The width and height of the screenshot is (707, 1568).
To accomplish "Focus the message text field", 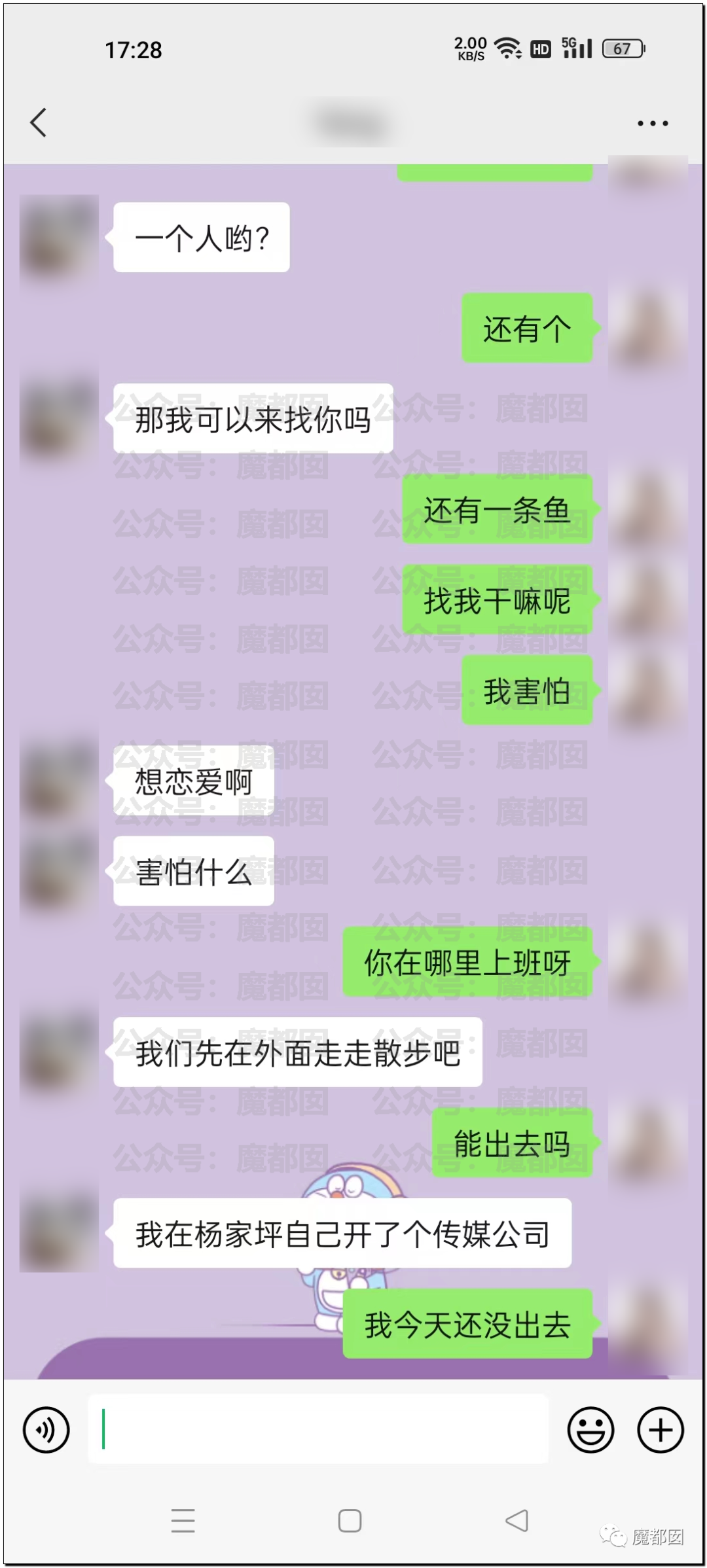I will tap(318, 1429).
